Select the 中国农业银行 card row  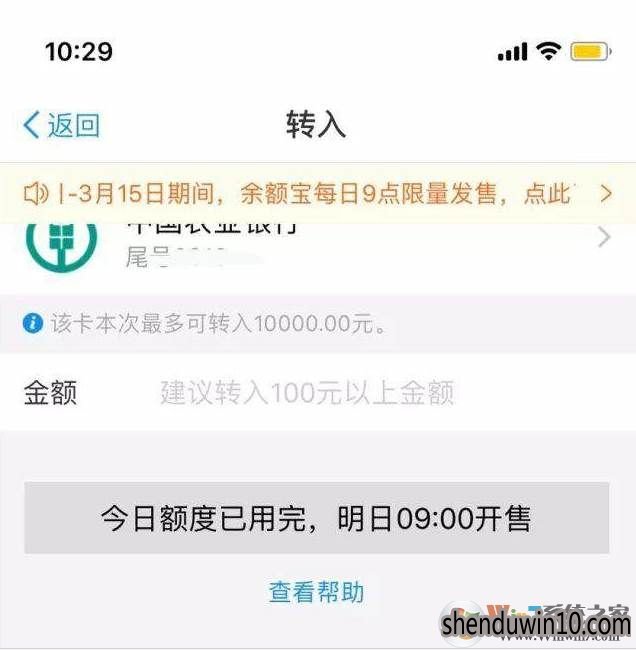318,242
